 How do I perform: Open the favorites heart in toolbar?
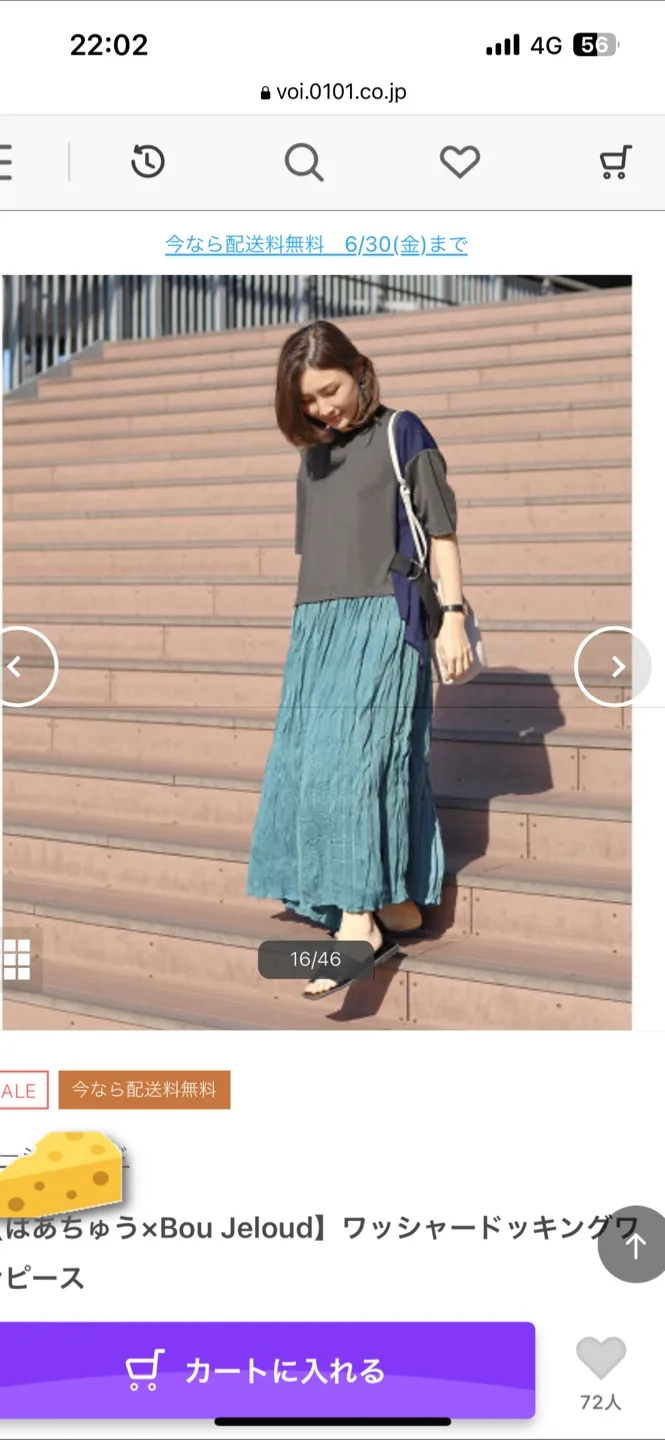pyautogui.click(x=460, y=162)
